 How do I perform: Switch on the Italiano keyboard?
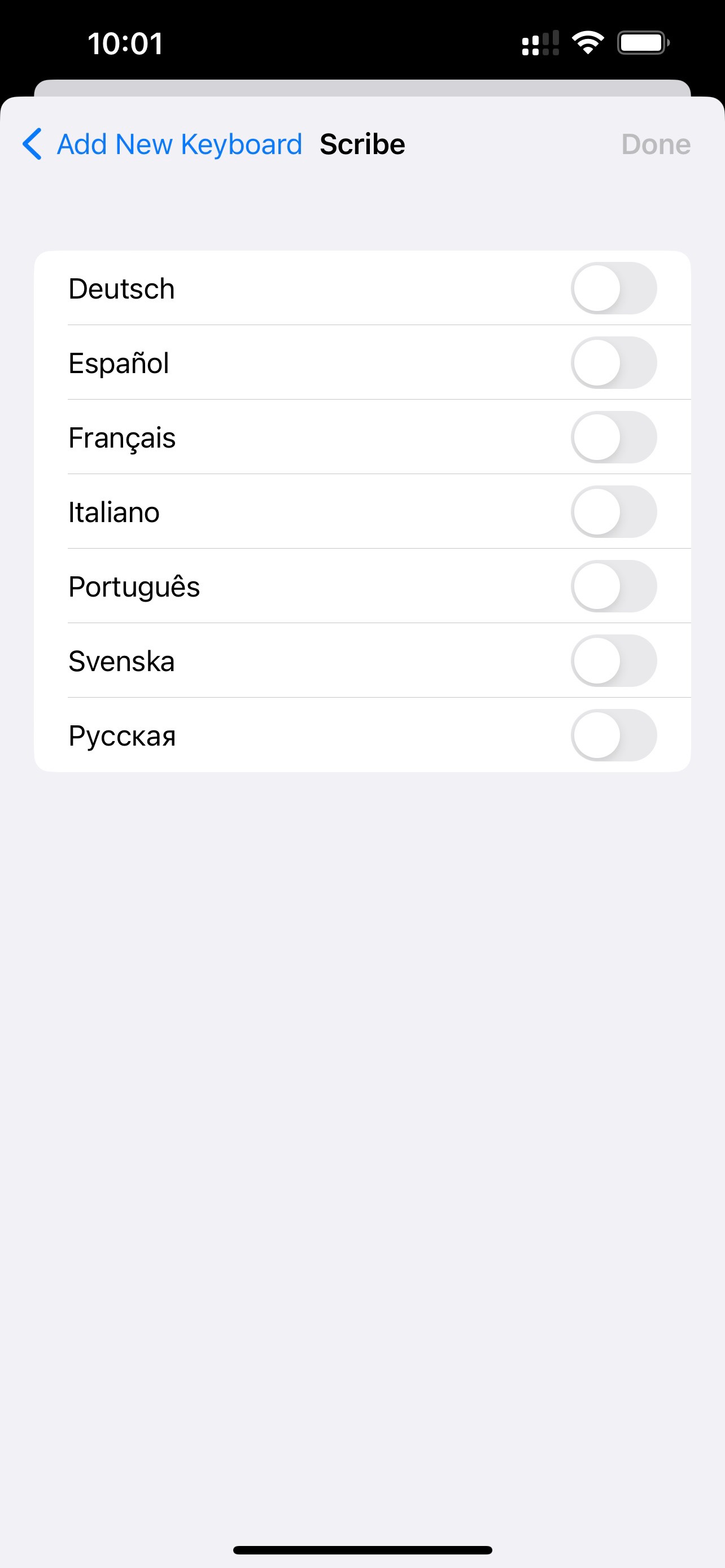tap(613, 512)
